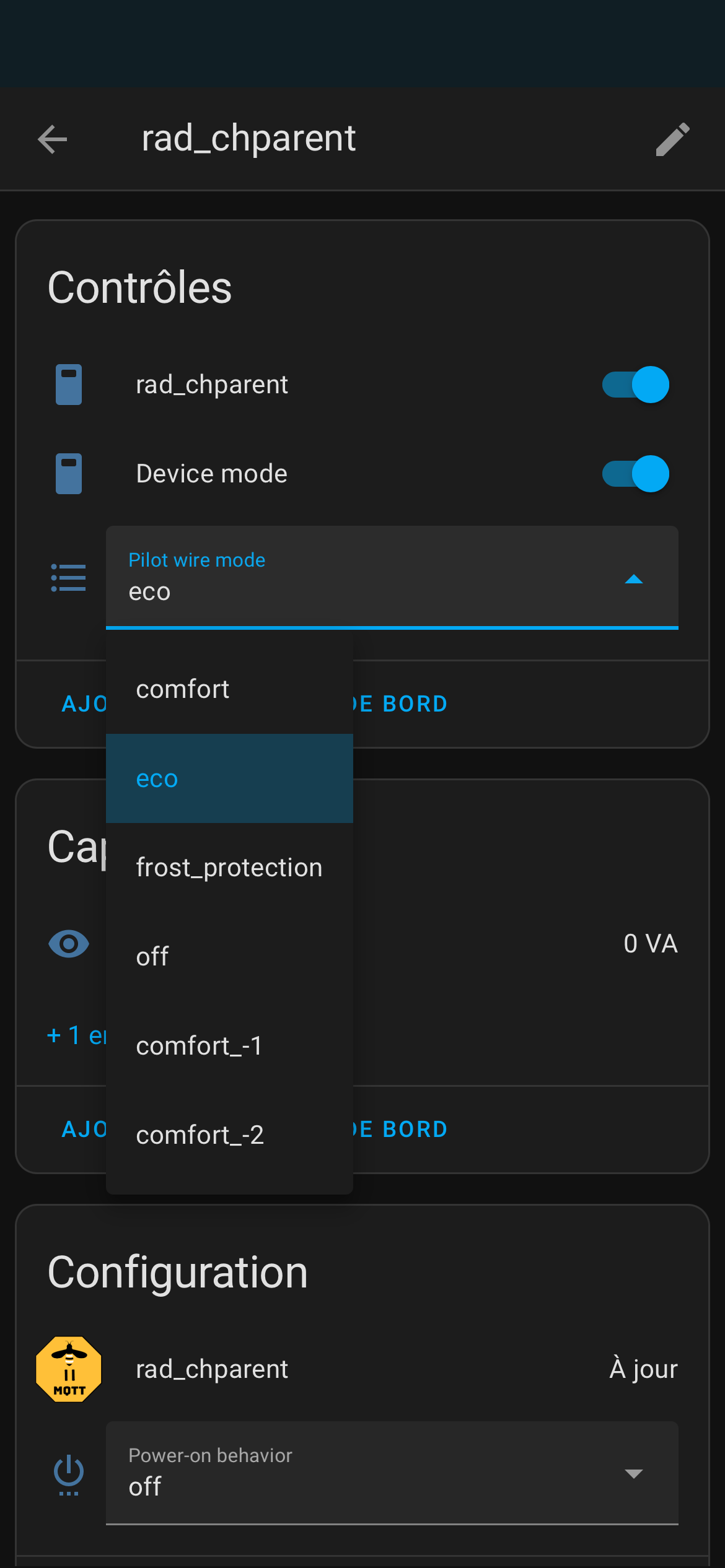Disable the Device mode switch
725x1568 pixels.
pyautogui.click(x=635, y=474)
